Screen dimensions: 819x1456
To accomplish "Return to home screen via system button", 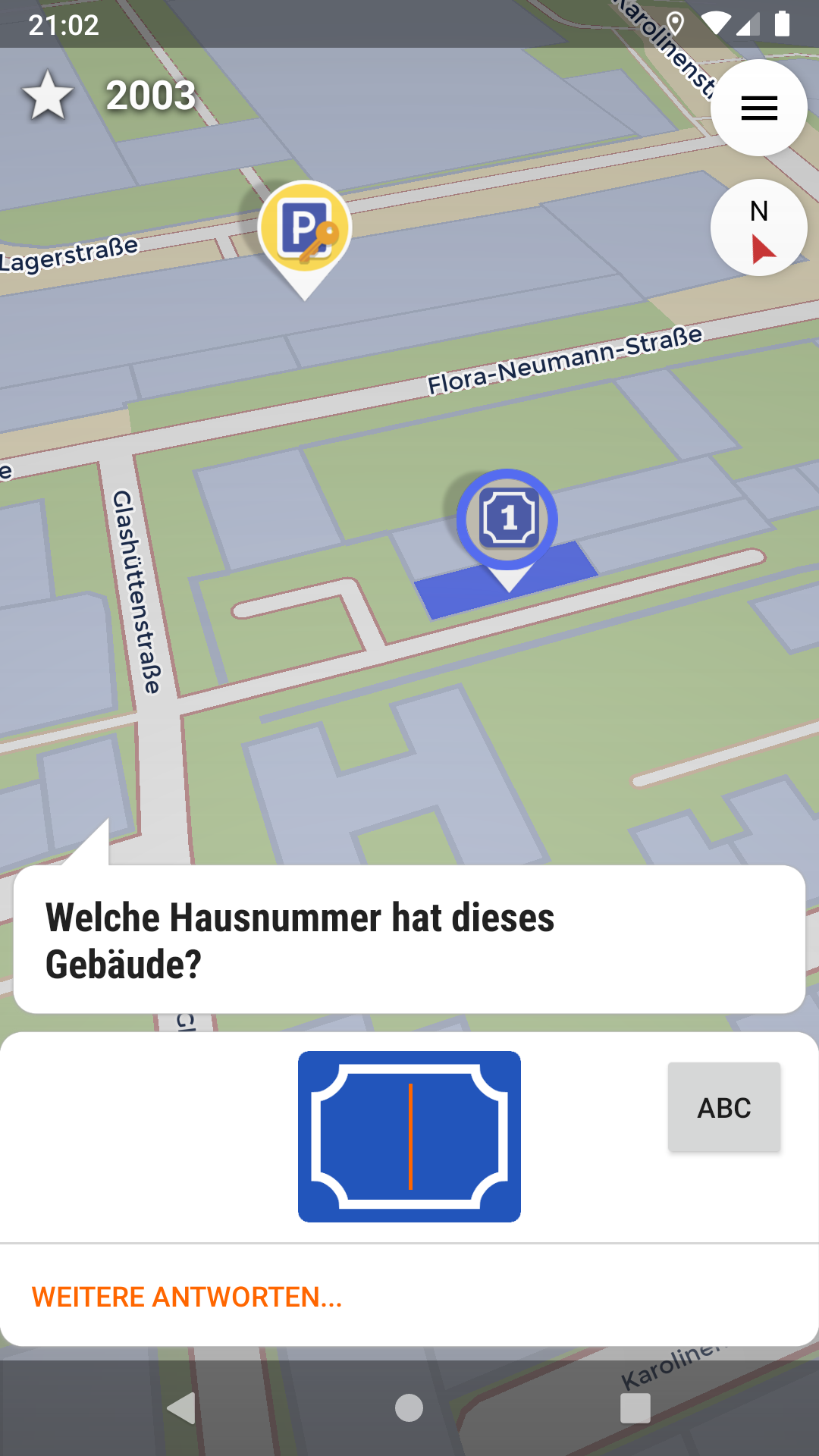I will pos(409,1408).
